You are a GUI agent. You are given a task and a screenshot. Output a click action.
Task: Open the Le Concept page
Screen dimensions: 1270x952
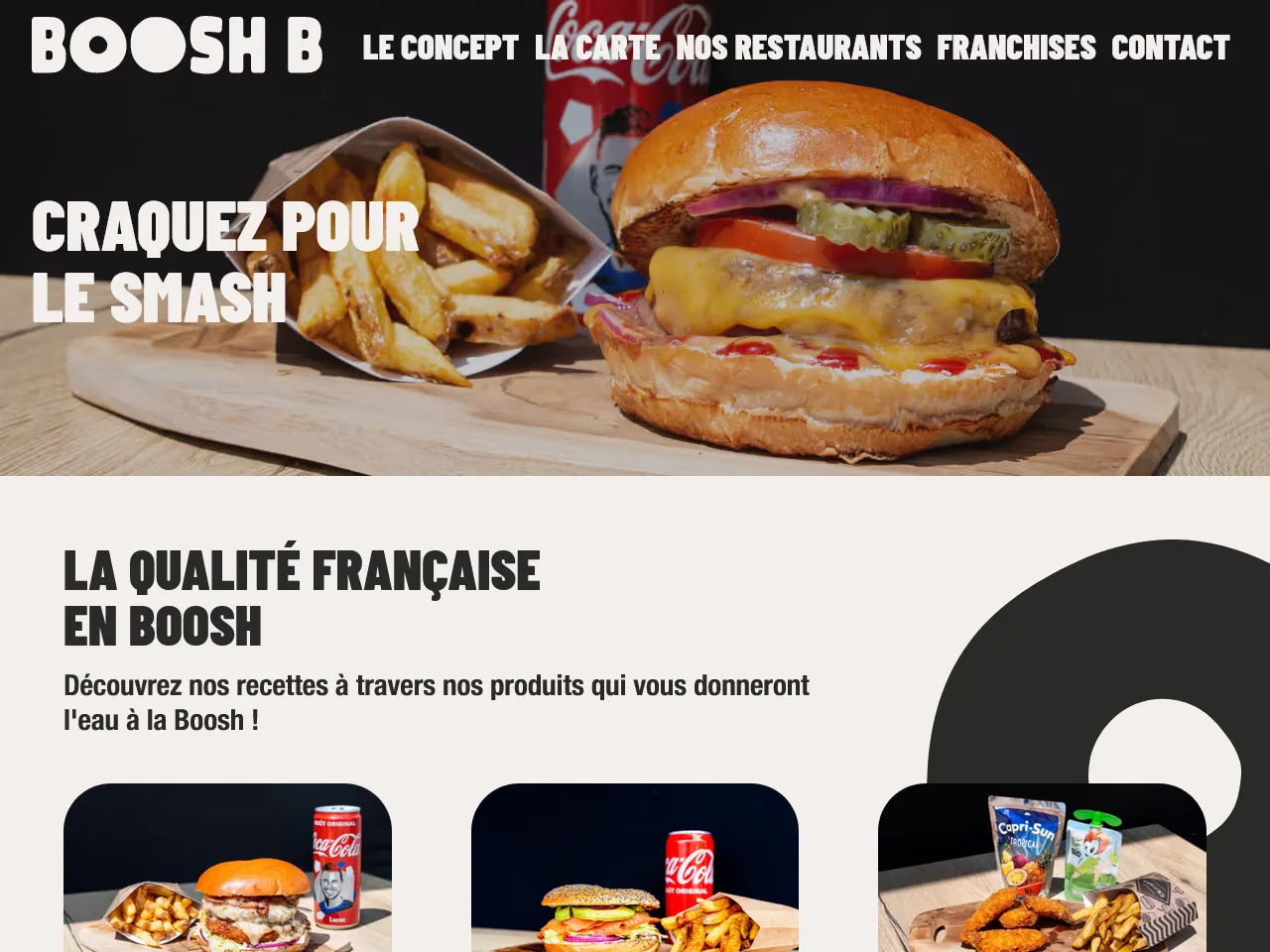click(440, 48)
